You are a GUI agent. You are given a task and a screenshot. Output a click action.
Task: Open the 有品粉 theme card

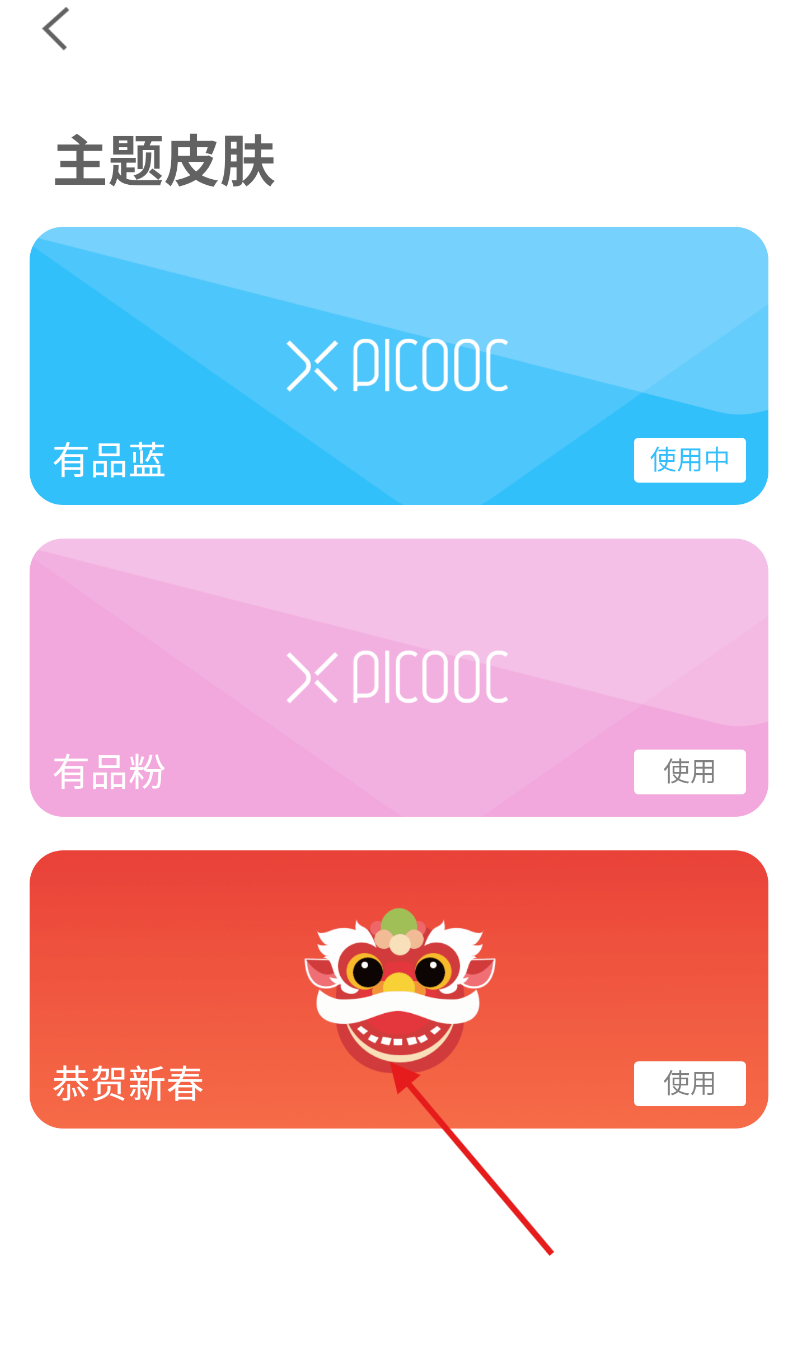[399, 678]
